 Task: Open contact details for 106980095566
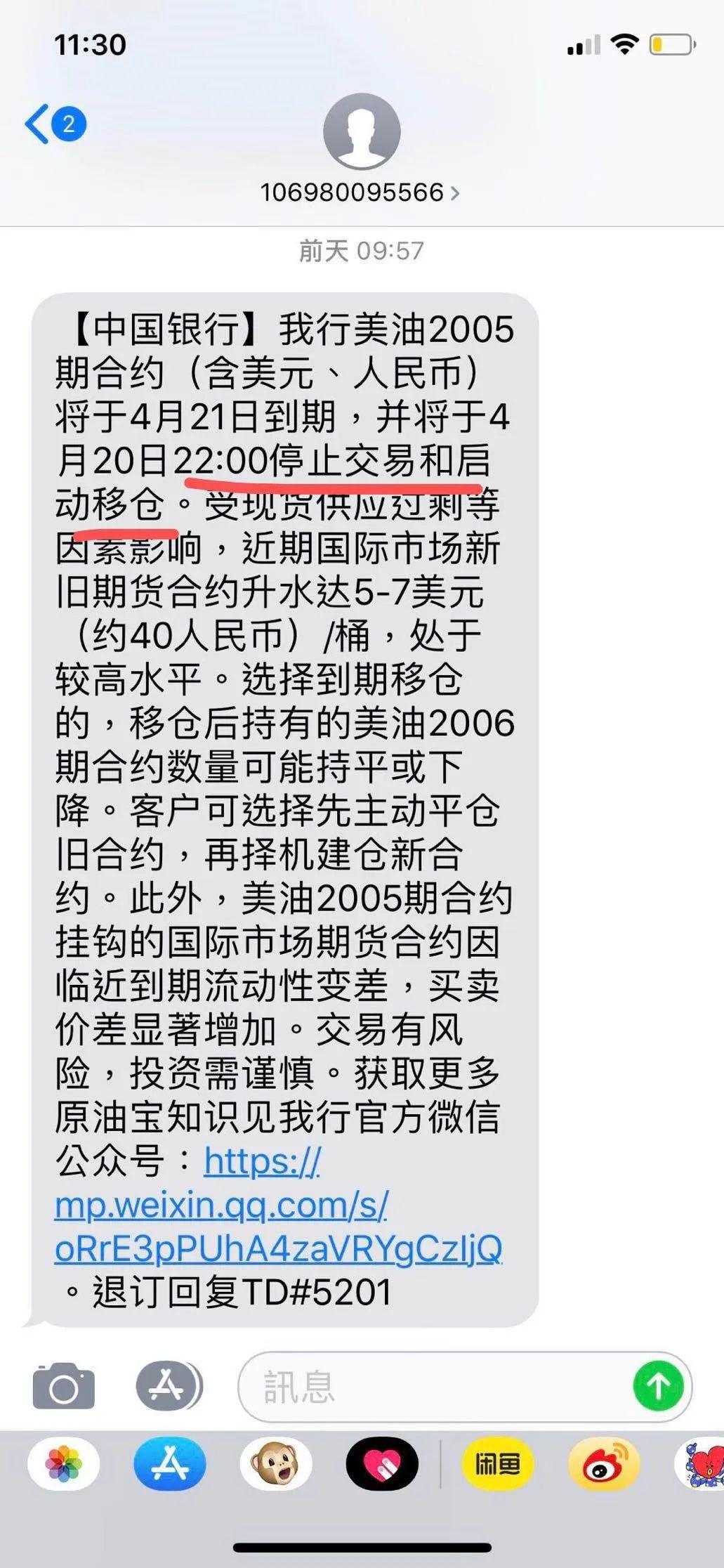[360, 192]
